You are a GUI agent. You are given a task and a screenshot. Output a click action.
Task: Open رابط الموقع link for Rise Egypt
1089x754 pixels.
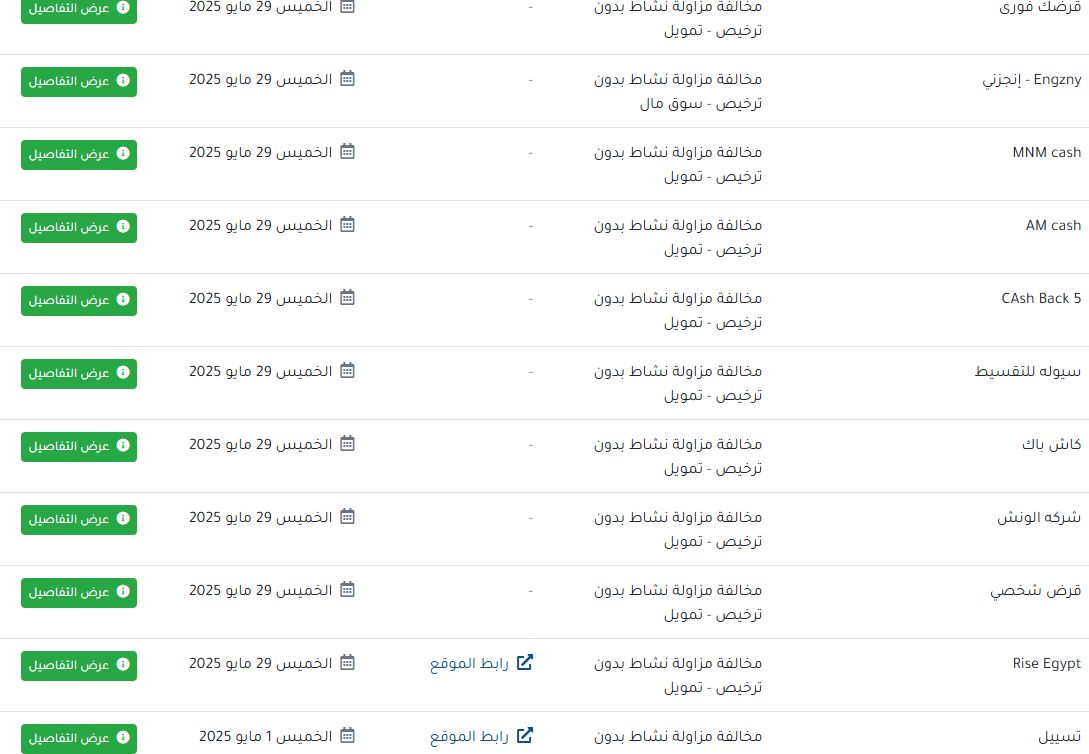point(481,663)
